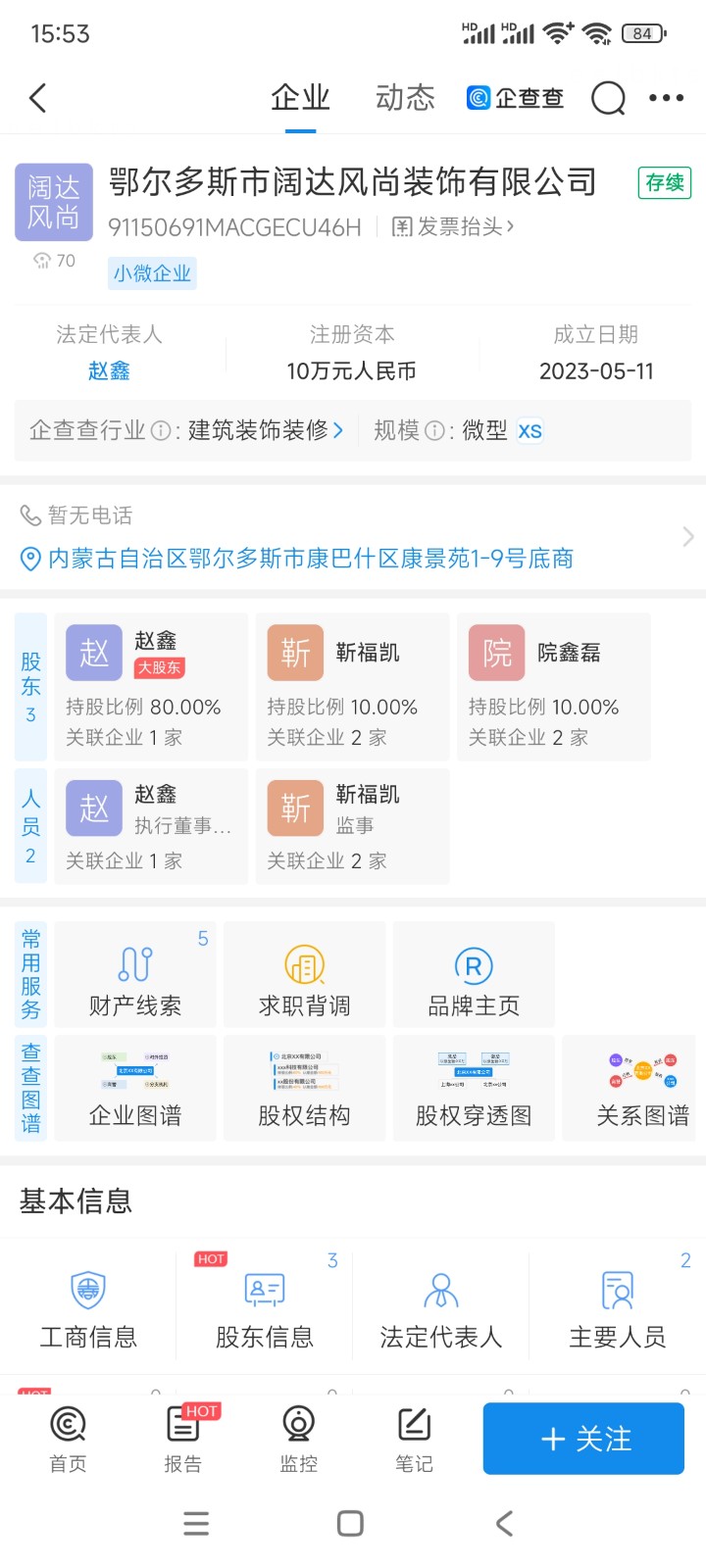
Task: Open 求职背调 service
Action: coord(305,976)
